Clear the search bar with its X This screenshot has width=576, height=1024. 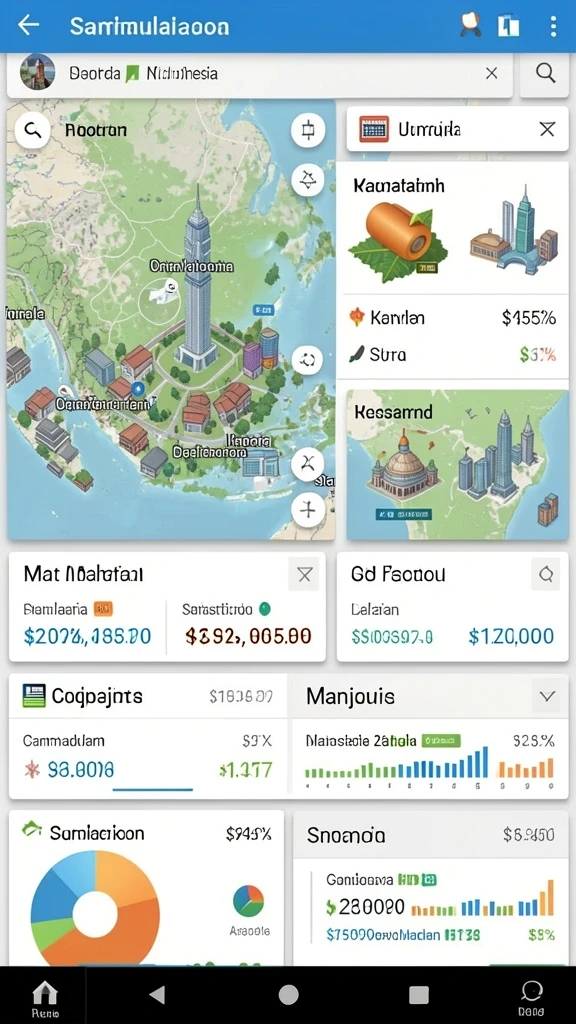pyautogui.click(x=492, y=73)
